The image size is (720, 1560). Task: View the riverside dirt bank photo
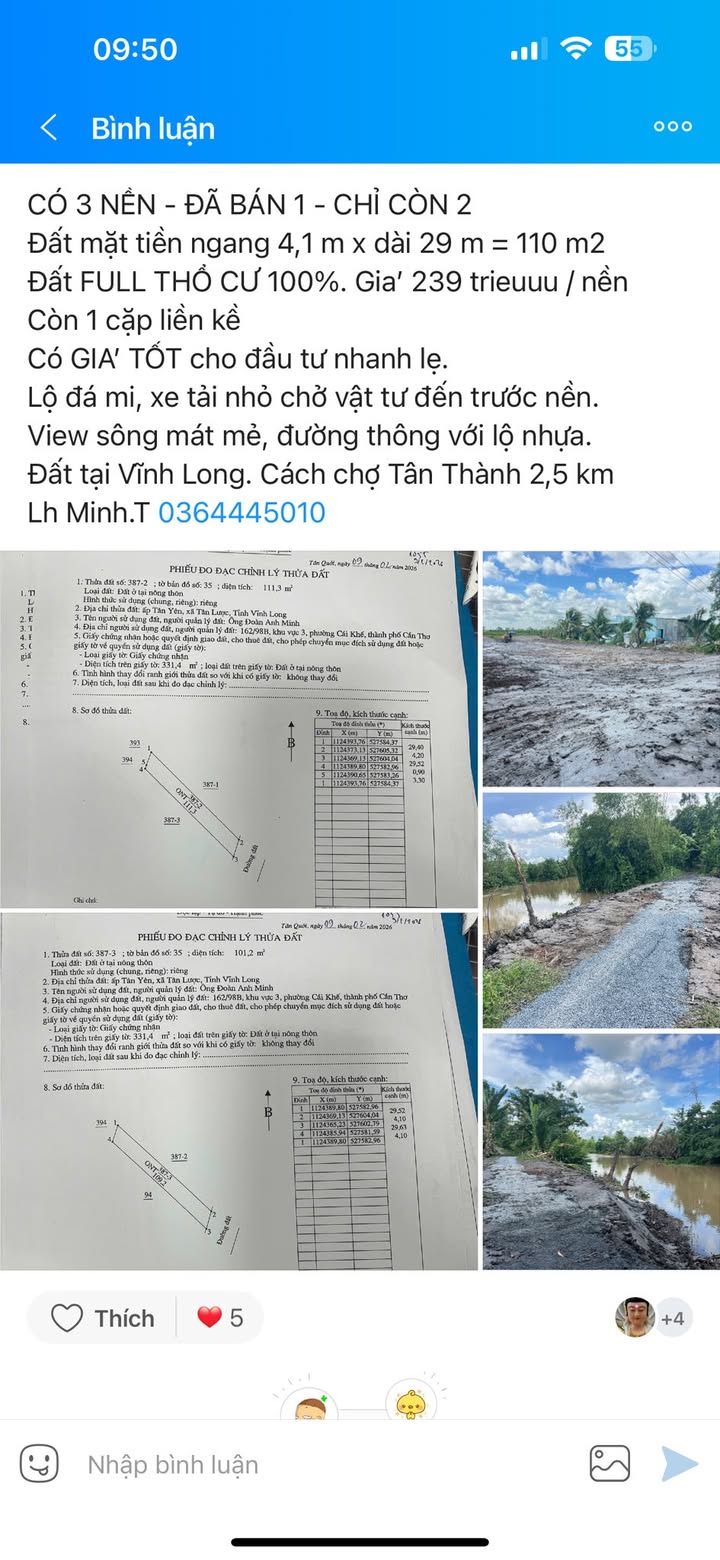[x=600, y=1152]
